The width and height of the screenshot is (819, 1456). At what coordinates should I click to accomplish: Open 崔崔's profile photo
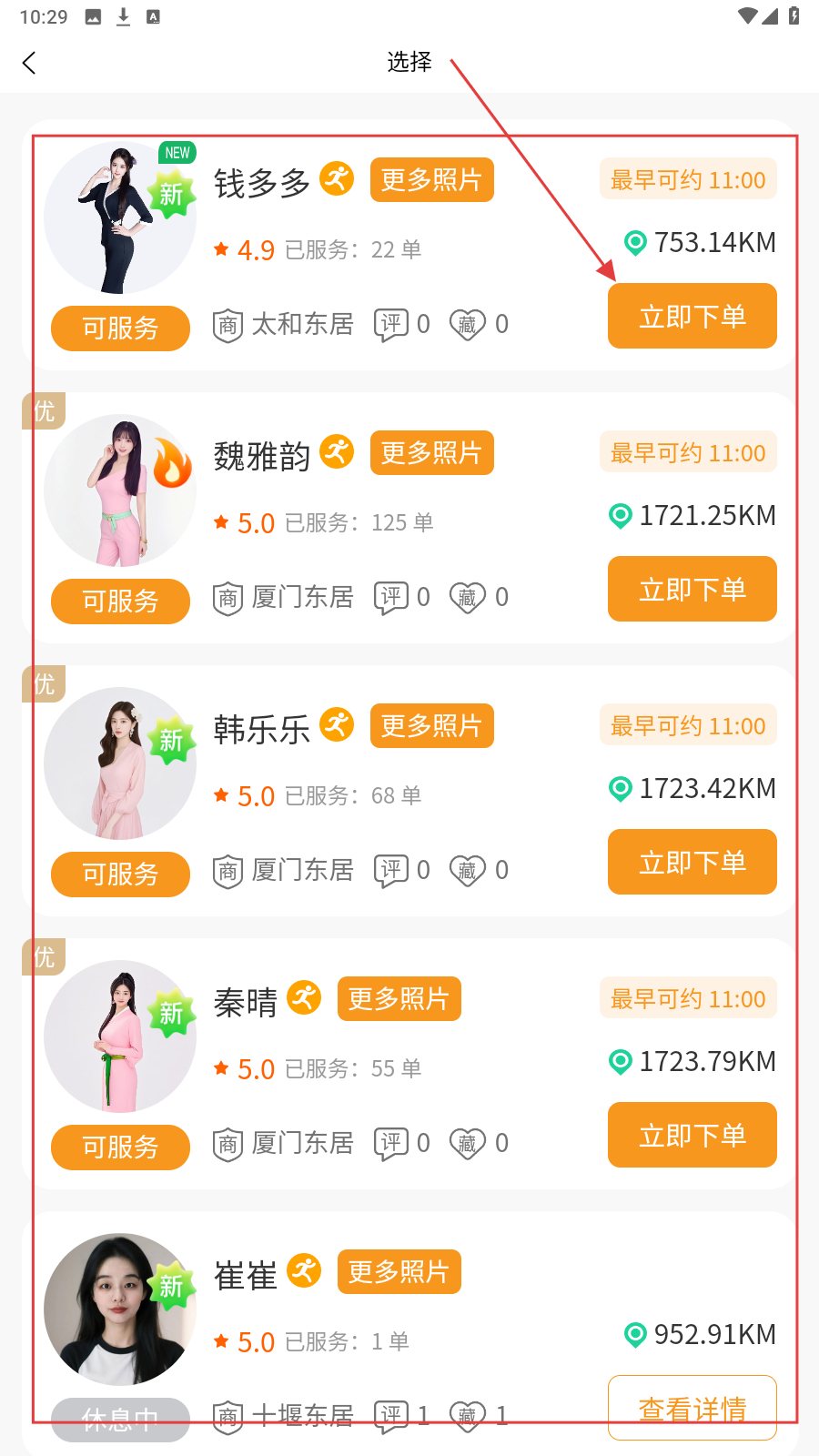click(119, 1310)
